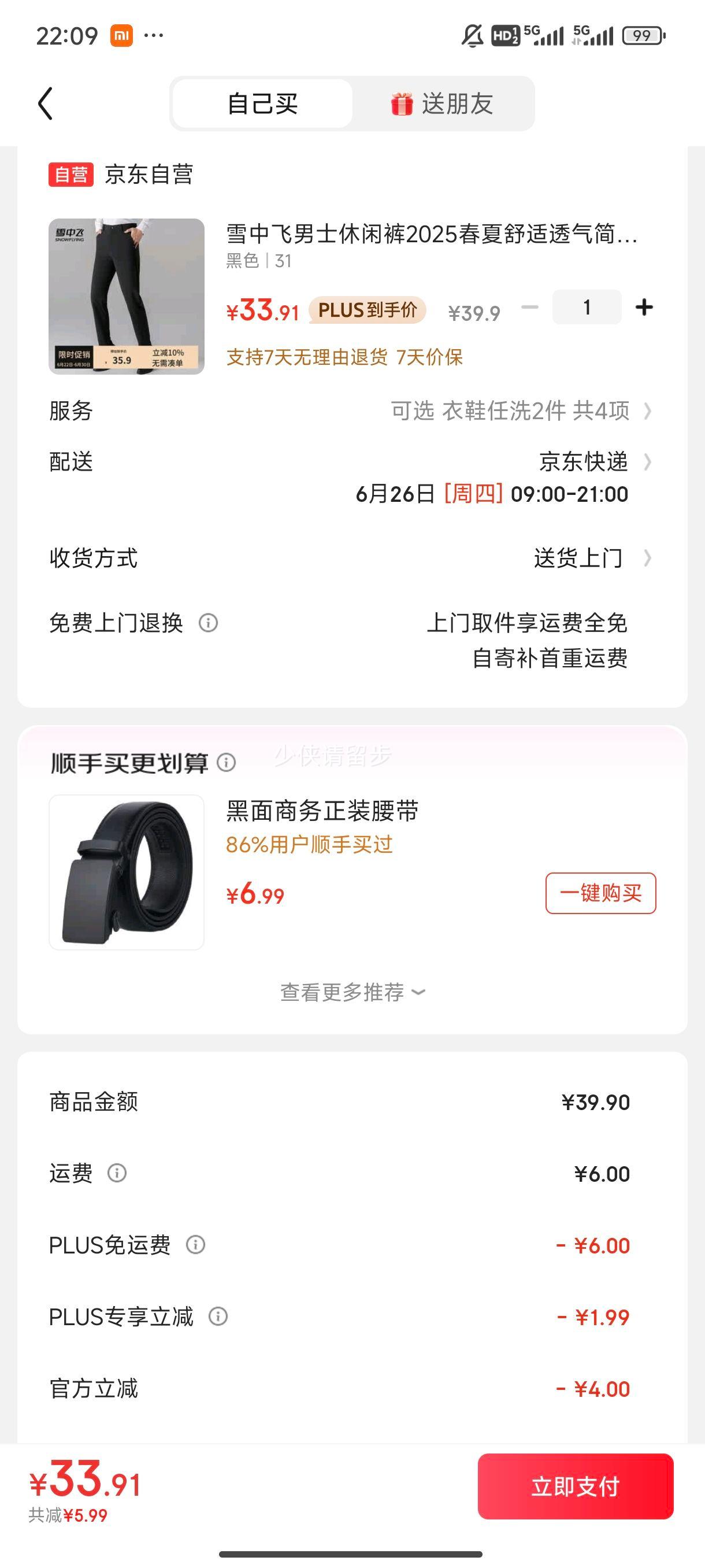The height and width of the screenshot is (1568, 705).
Task: Decrease quantity with the minus button
Action: (x=530, y=308)
